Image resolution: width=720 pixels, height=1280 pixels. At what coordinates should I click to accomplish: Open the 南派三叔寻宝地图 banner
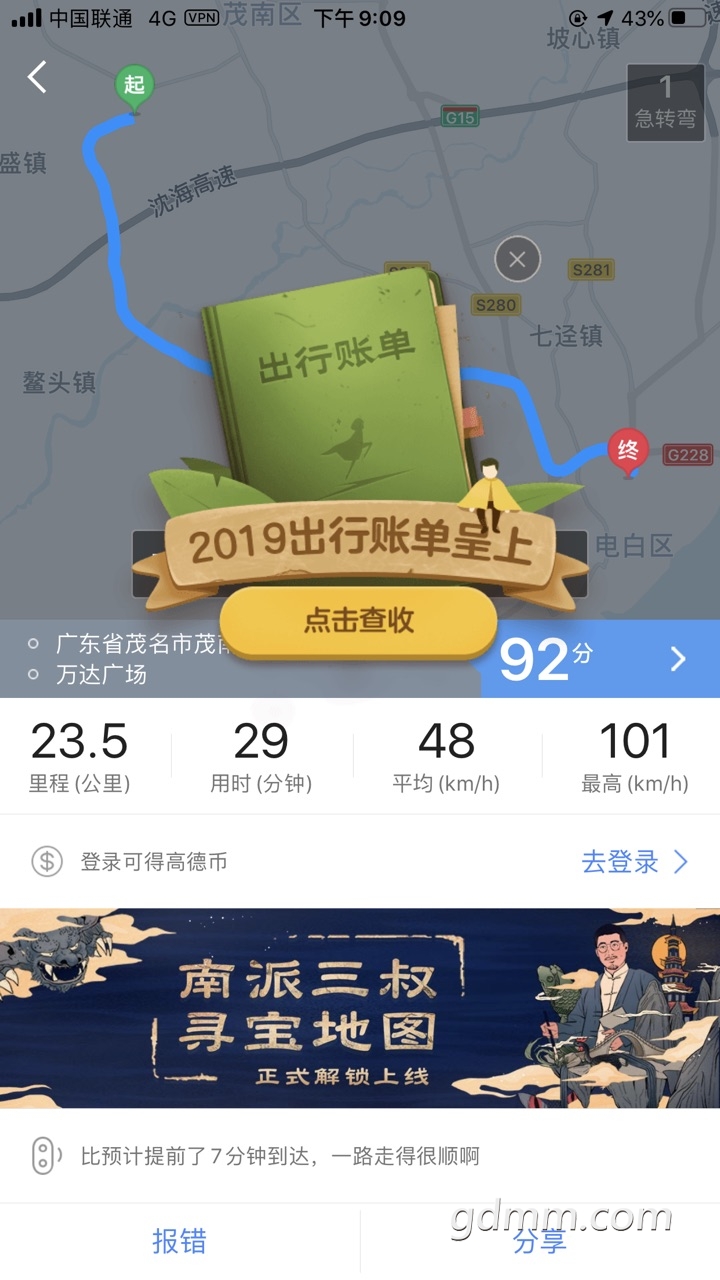[x=360, y=1007]
